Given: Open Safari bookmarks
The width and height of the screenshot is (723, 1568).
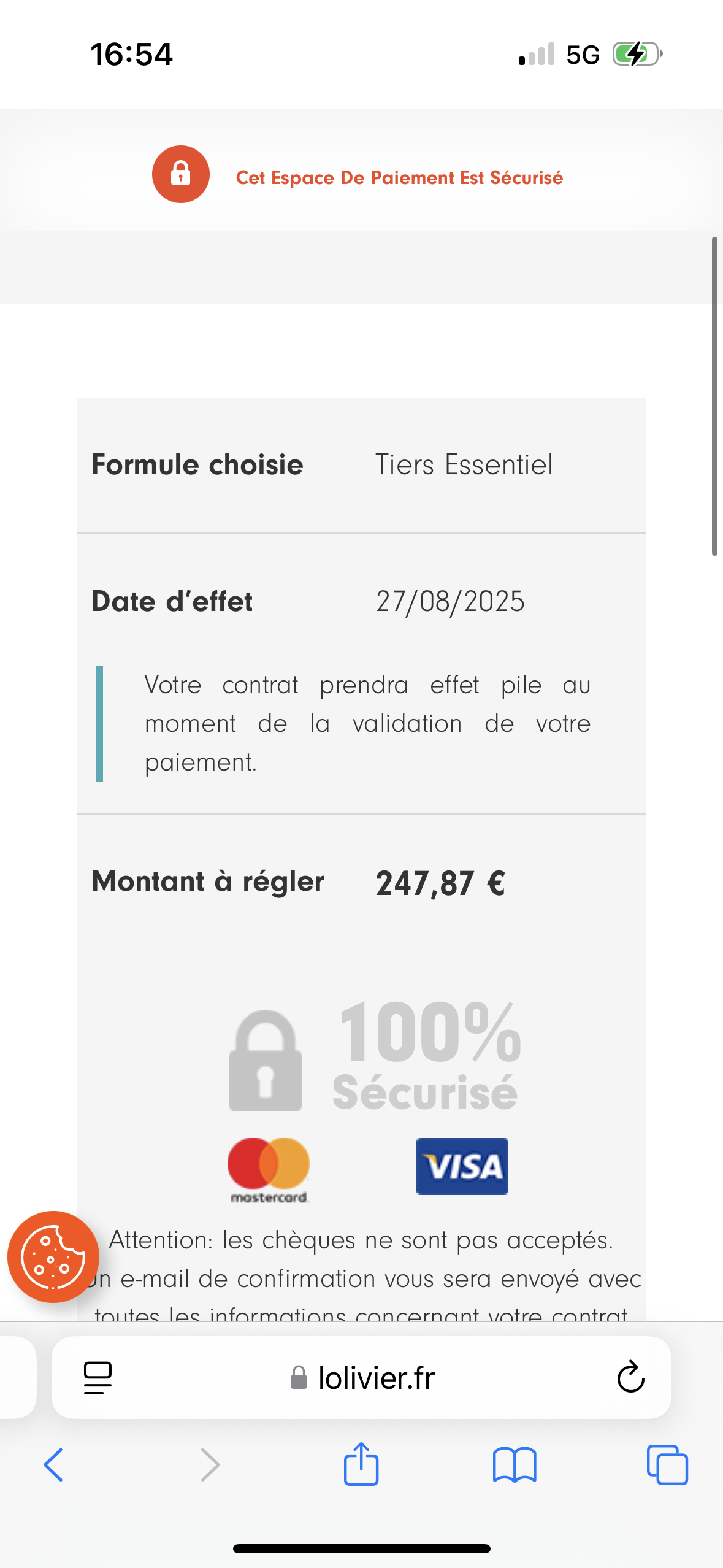Looking at the screenshot, I should tap(514, 1465).
